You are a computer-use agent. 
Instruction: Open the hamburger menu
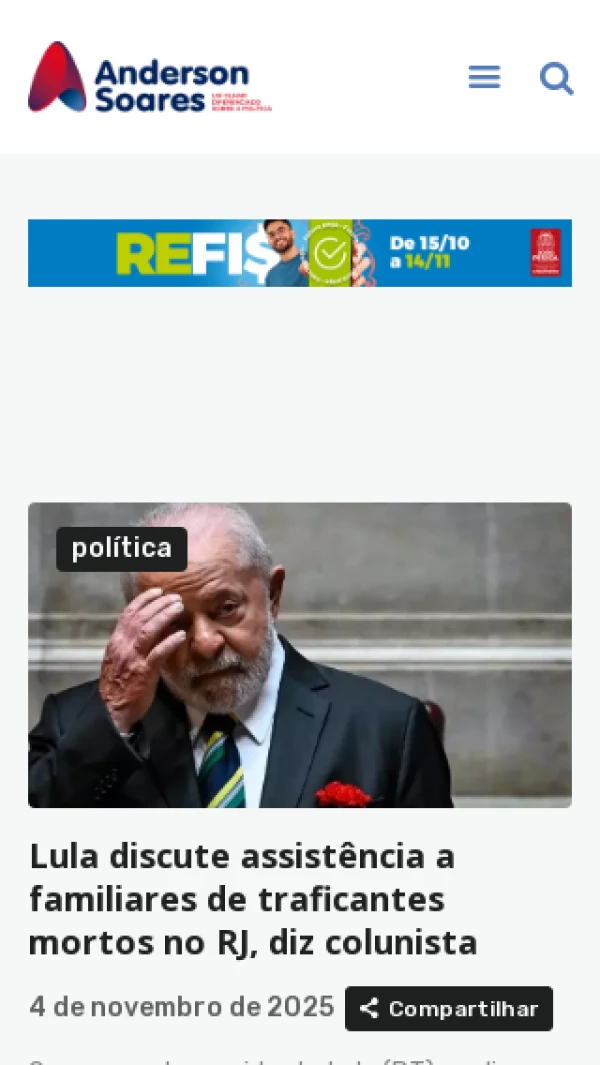point(484,77)
